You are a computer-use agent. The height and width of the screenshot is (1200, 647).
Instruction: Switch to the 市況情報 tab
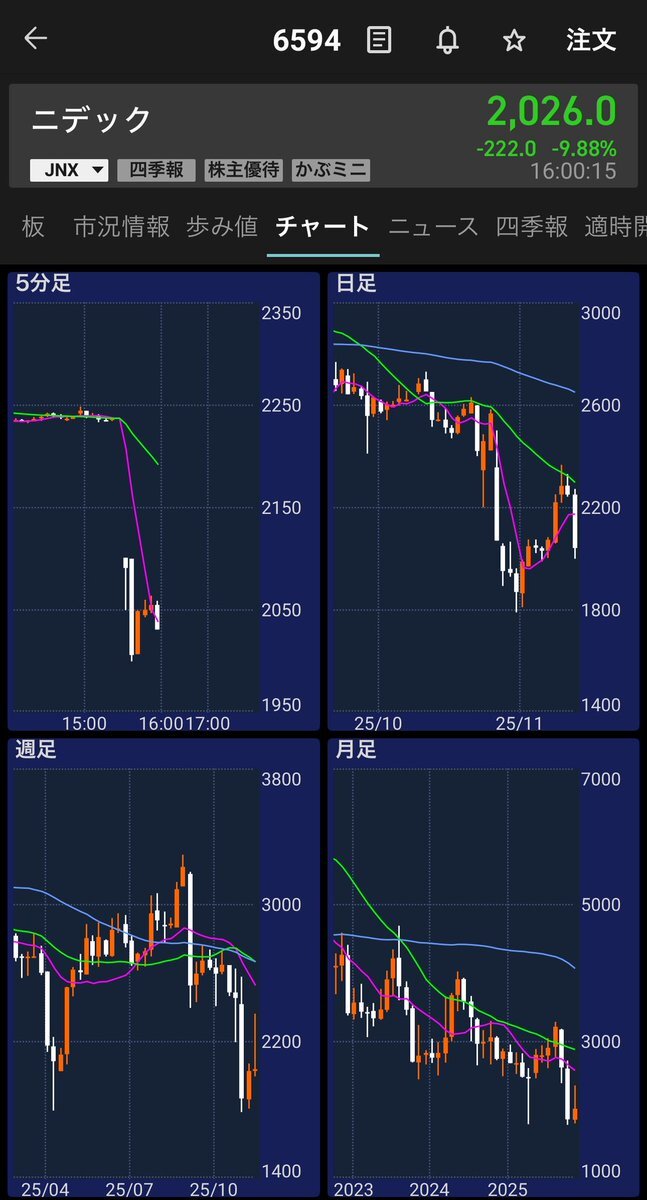coord(121,227)
